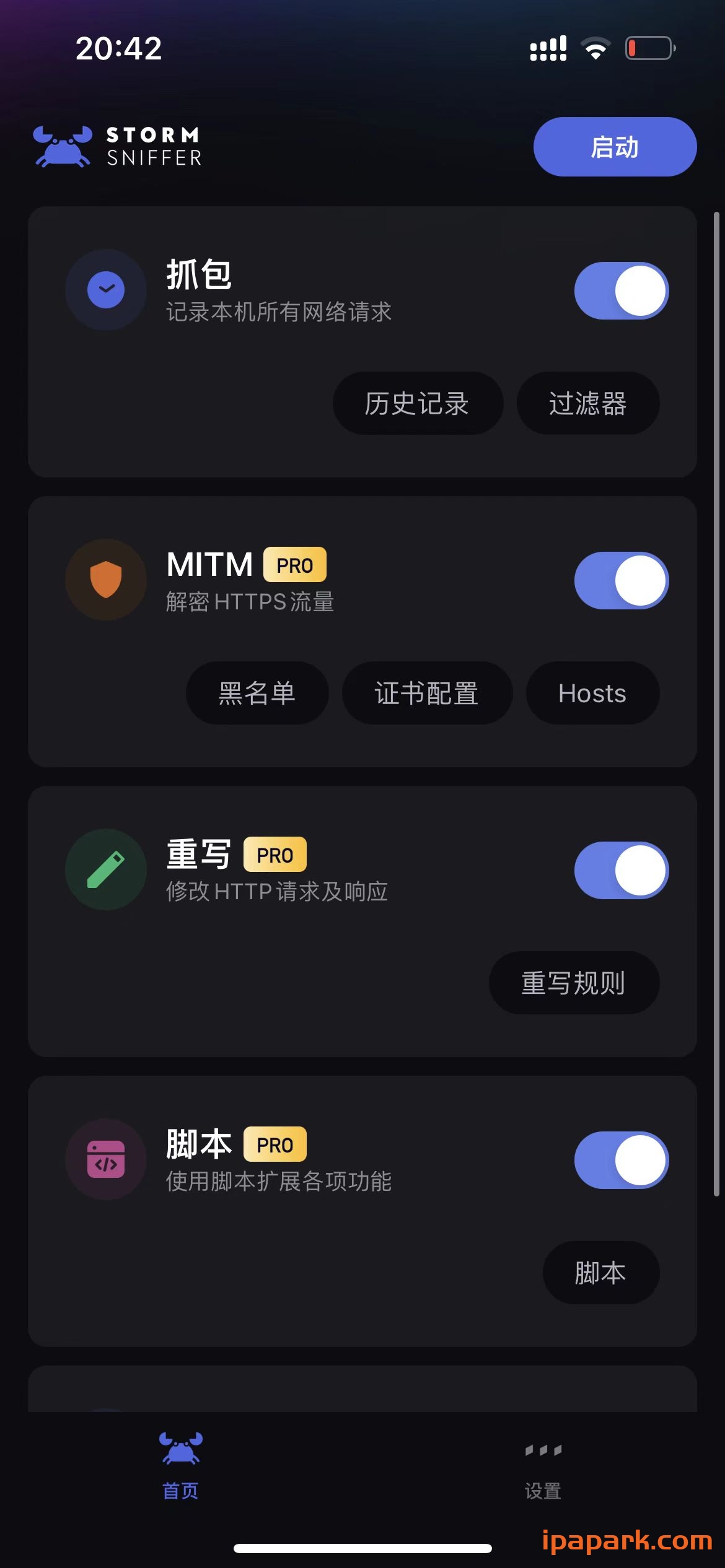
Task: Disable the 抓包 capture switch
Action: tap(621, 290)
